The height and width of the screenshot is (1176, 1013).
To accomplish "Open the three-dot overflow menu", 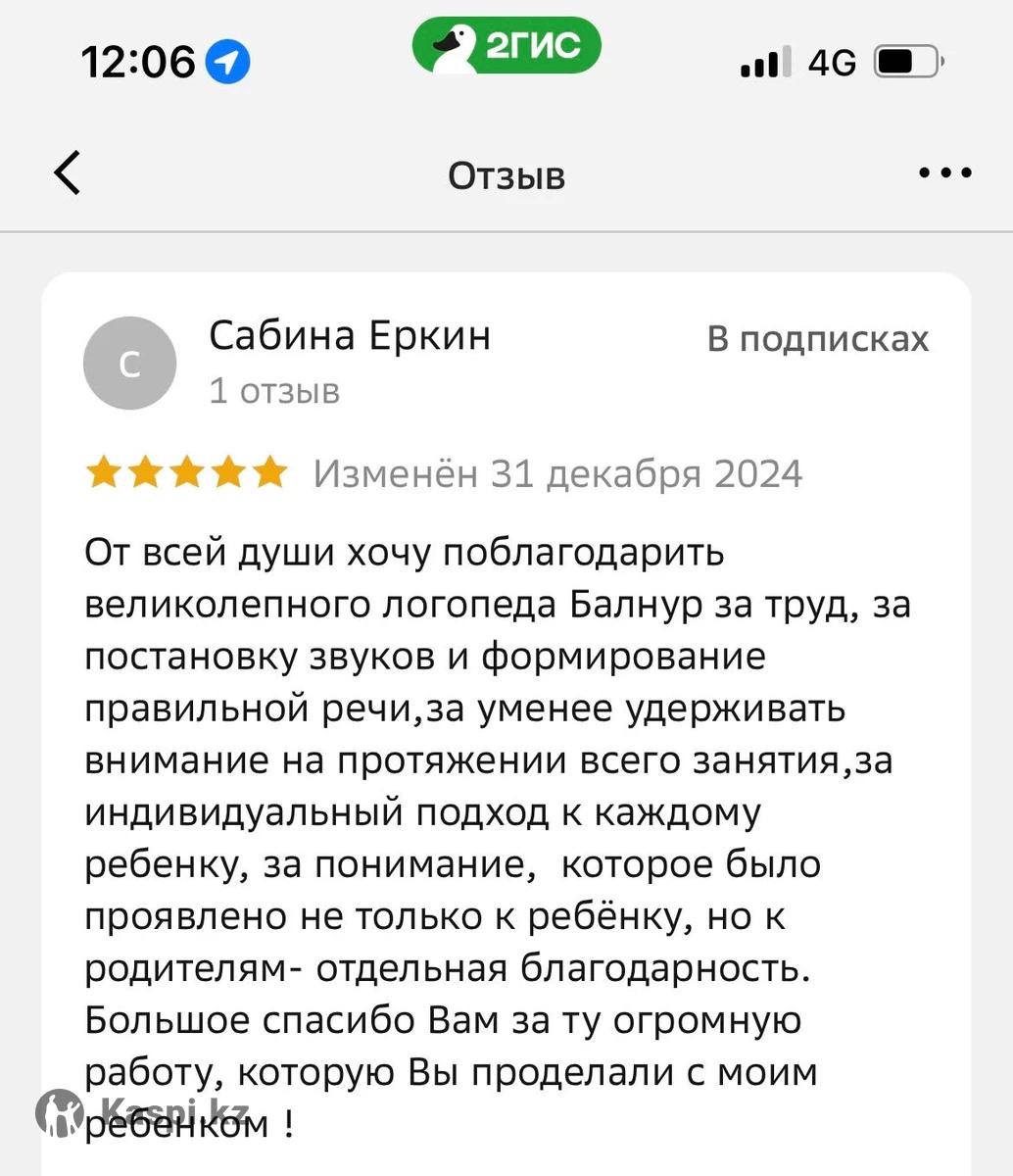I will coord(944,173).
